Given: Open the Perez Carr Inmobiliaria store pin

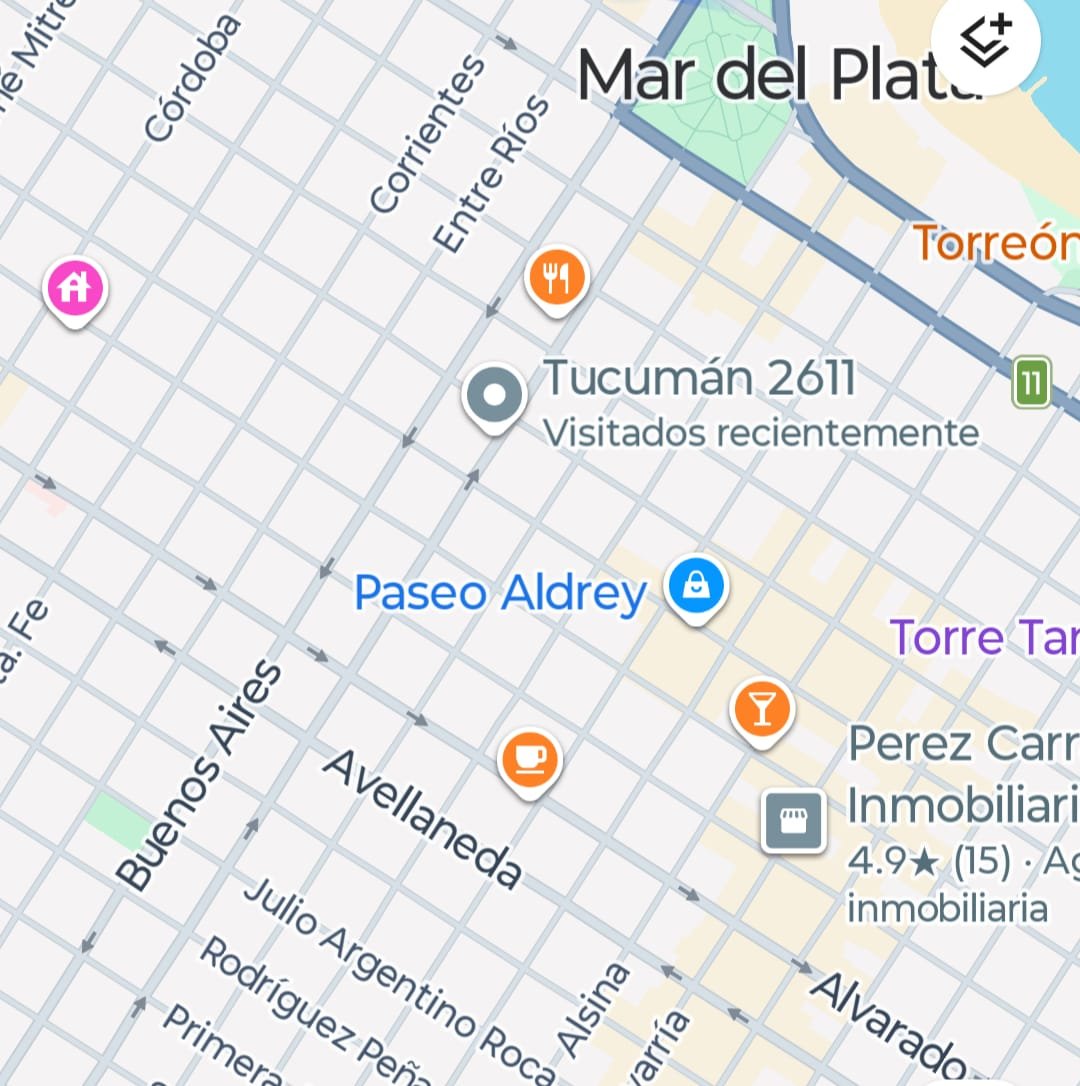Looking at the screenshot, I should click(x=794, y=821).
